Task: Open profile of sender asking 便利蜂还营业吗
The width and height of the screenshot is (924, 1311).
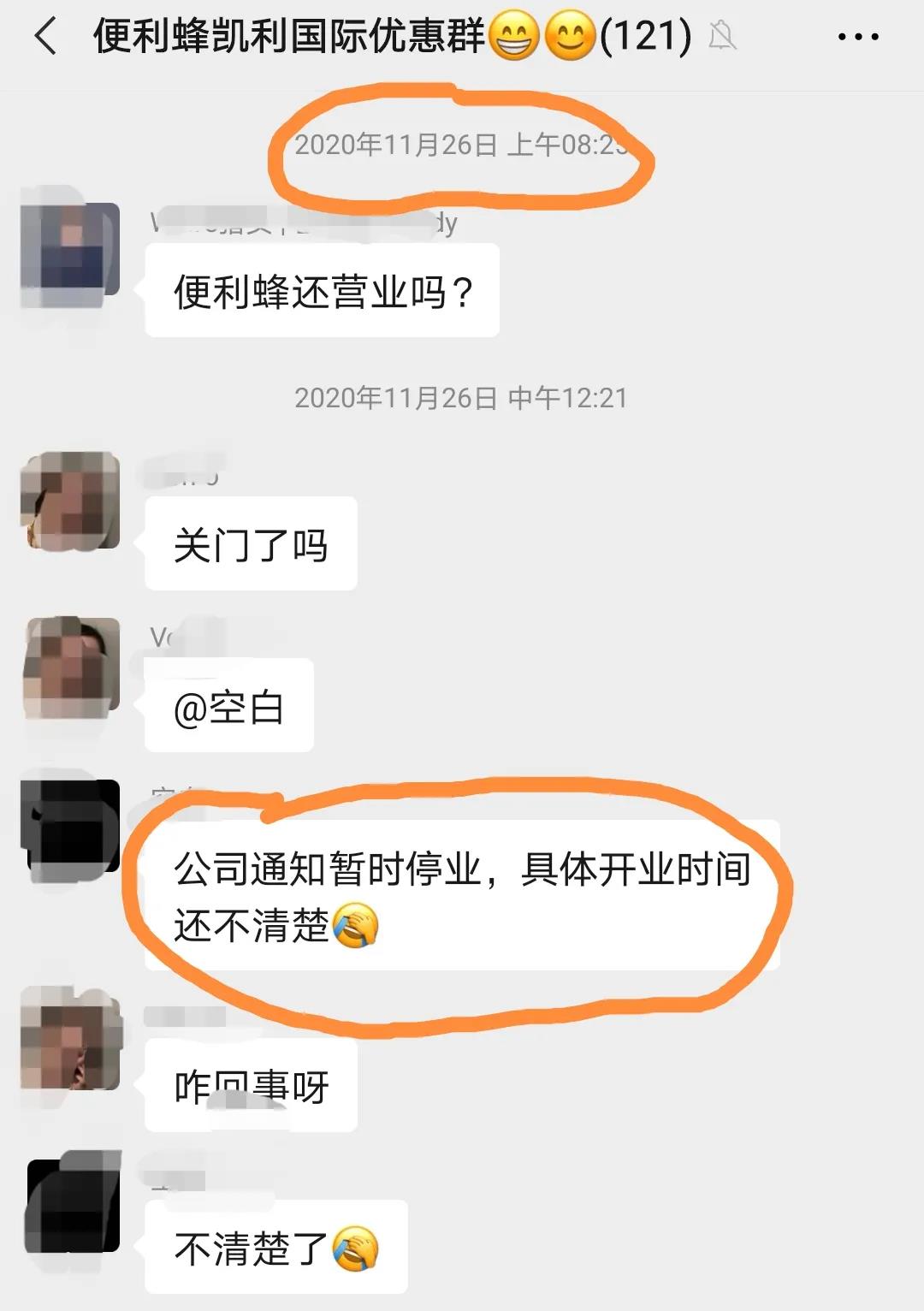Action: coord(70,249)
